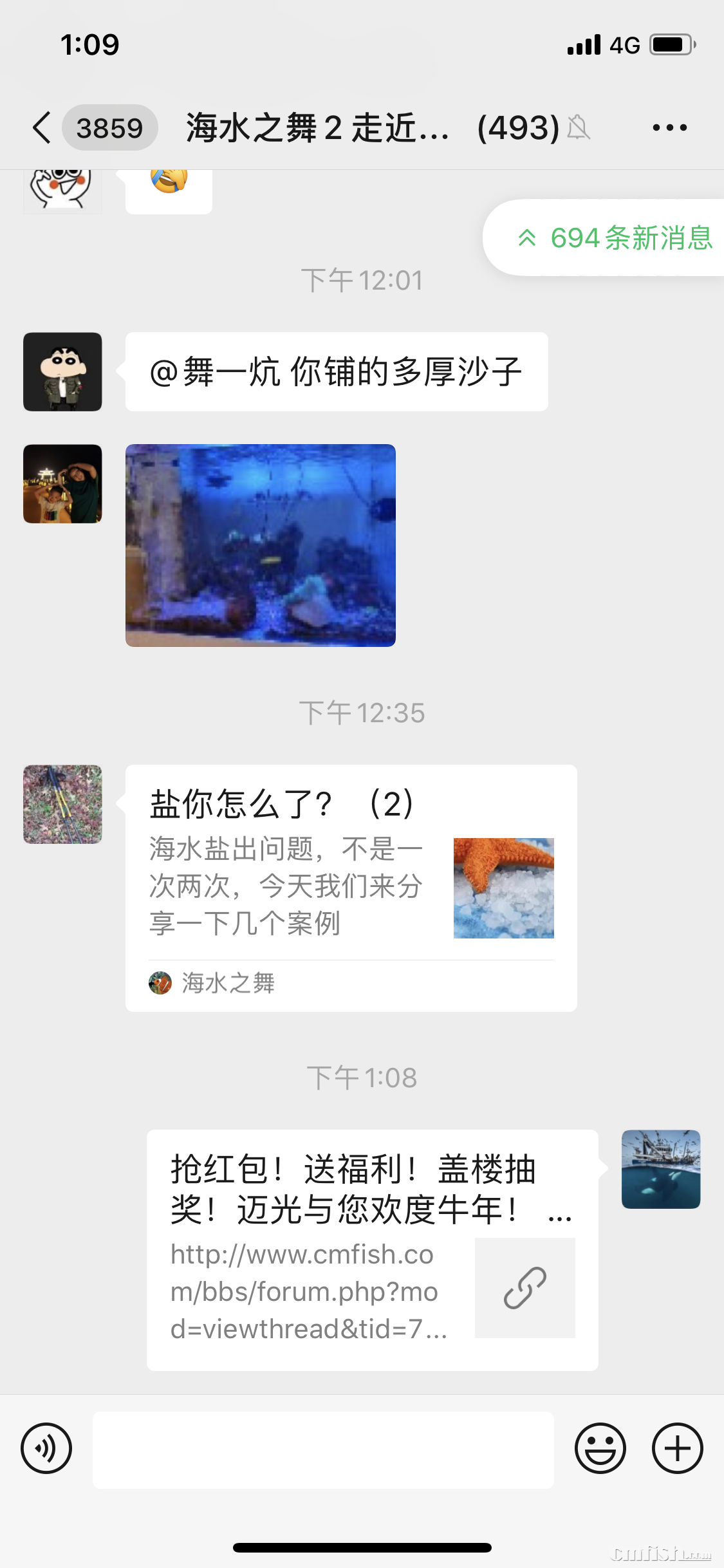724x1568 pixels.
Task: Tap the 蜡笔小新 avatar of message sender
Action: click(62, 371)
